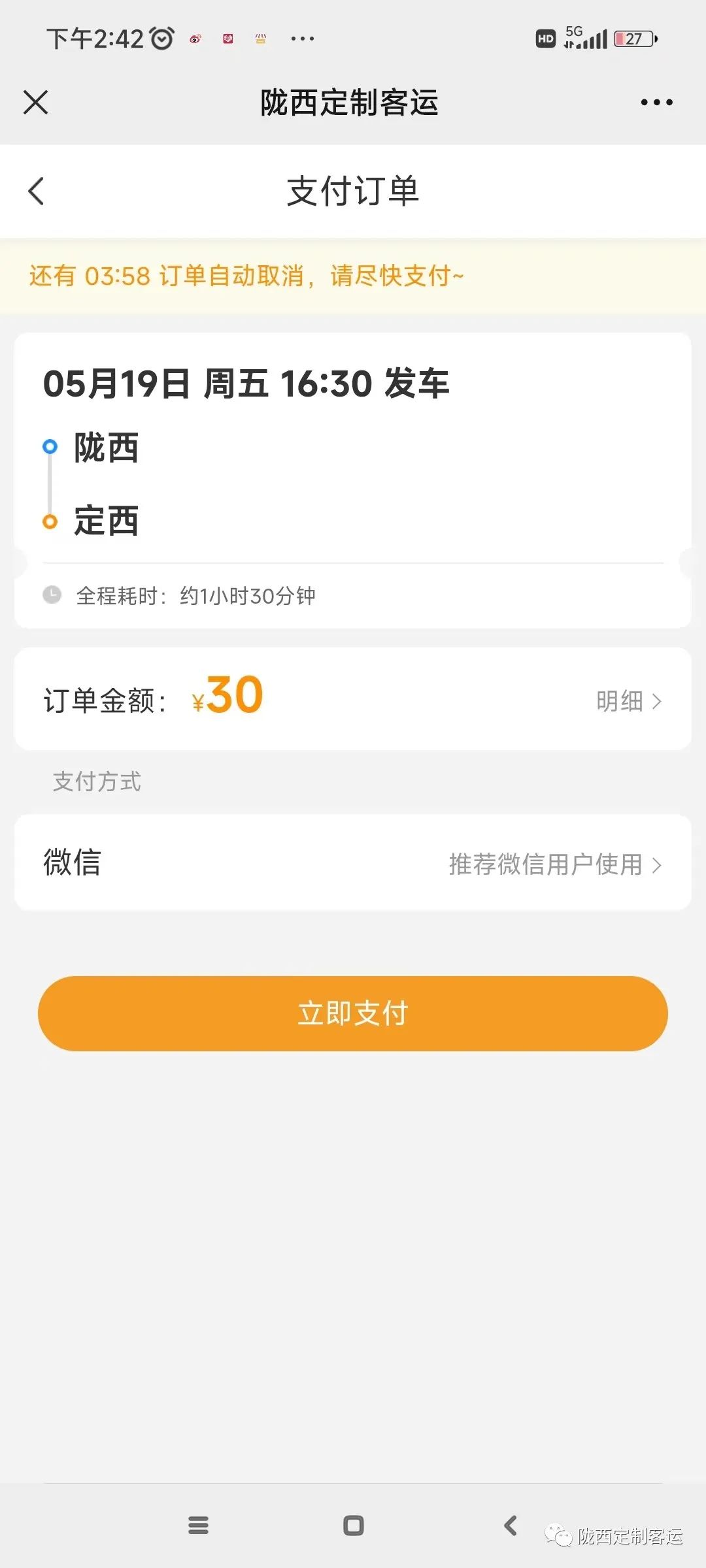This screenshot has height=1568, width=706.
Task: Go back from 支付订单 page
Action: pyautogui.click(x=37, y=191)
